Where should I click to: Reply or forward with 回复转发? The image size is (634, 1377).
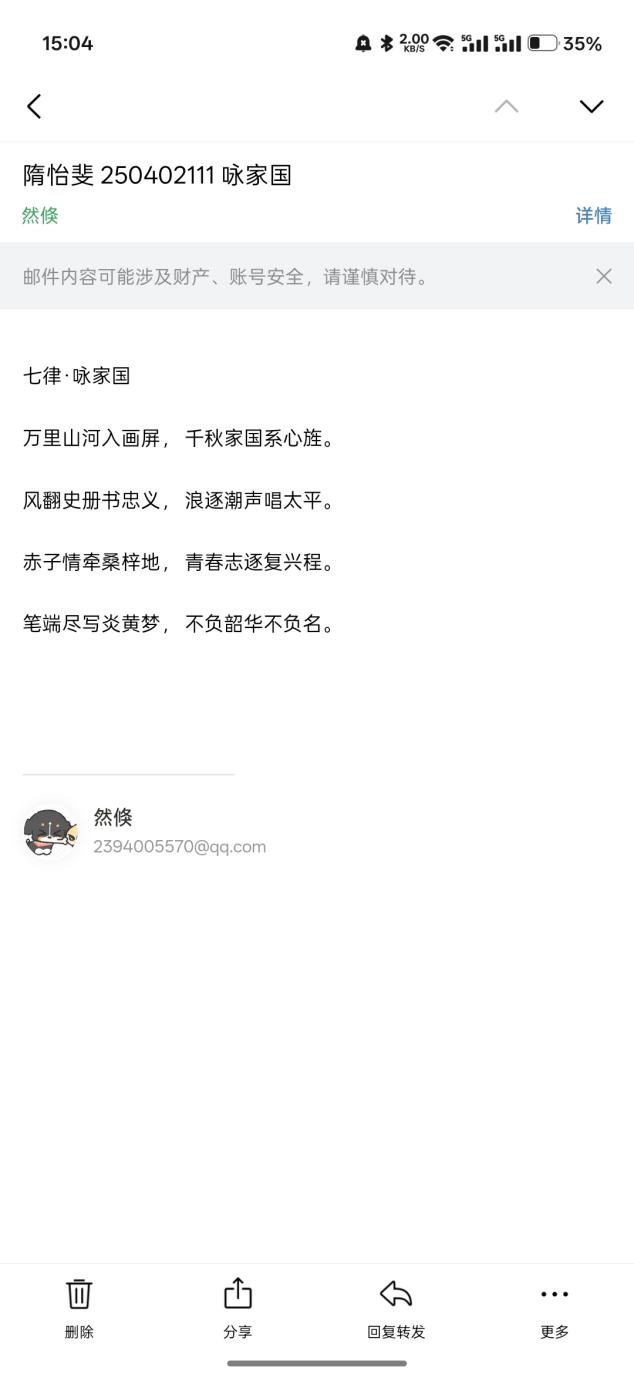tap(396, 1307)
